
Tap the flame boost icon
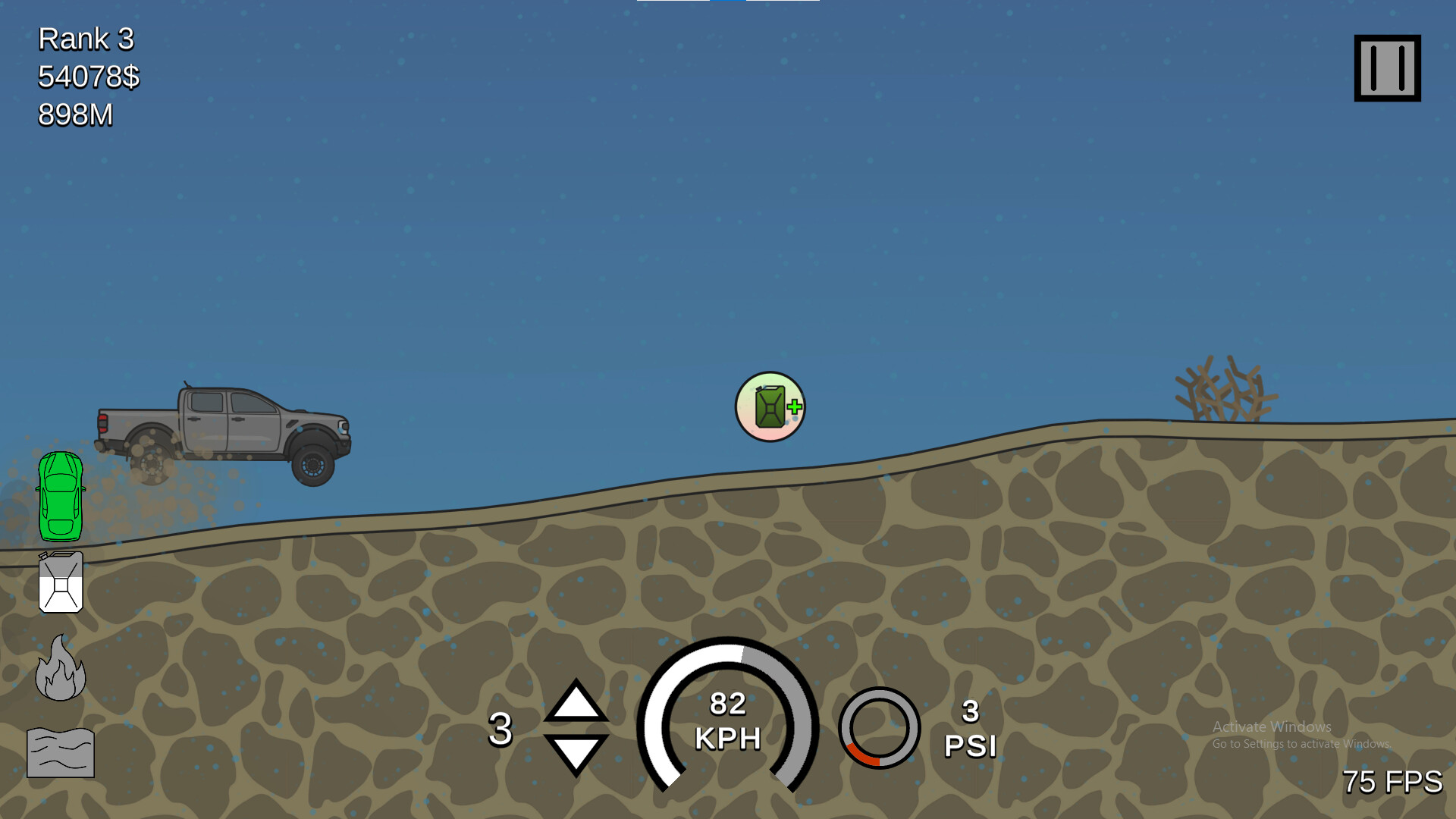pyautogui.click(x=61, y=669)
